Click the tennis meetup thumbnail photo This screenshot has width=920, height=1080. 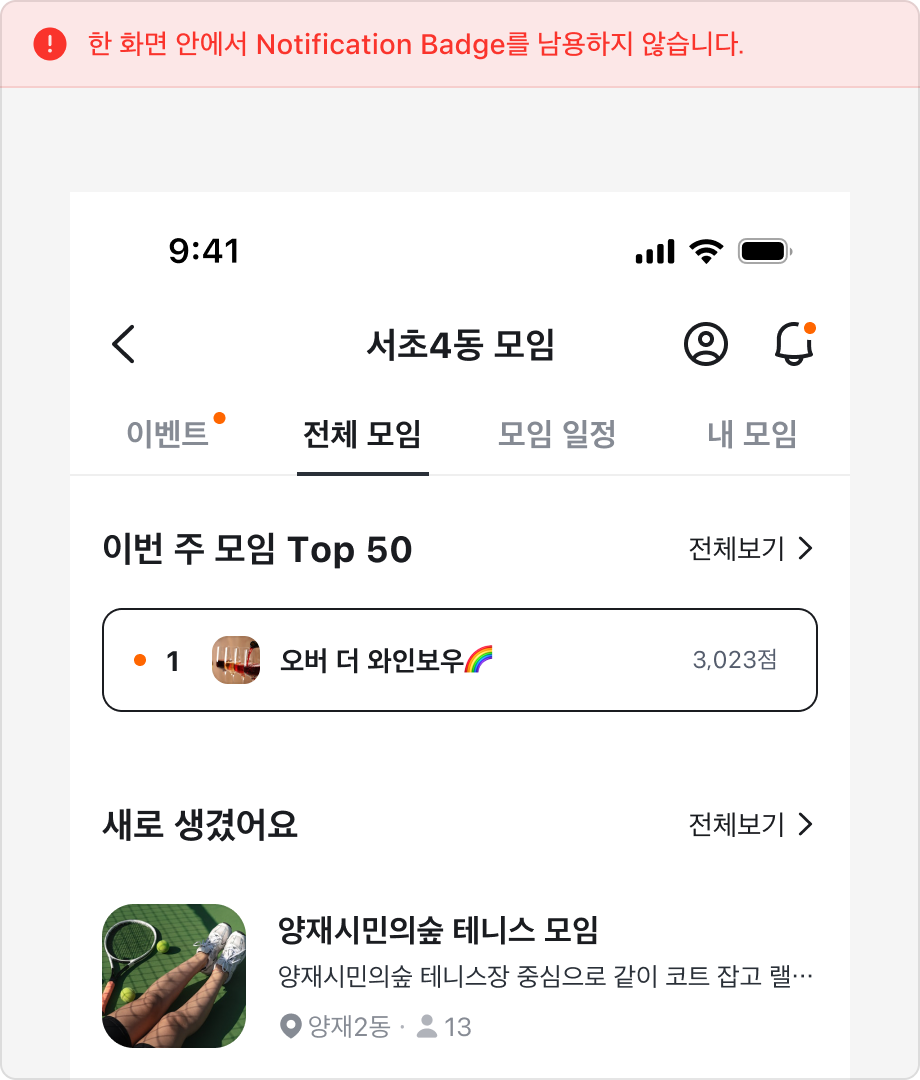(x=173, y=976)
